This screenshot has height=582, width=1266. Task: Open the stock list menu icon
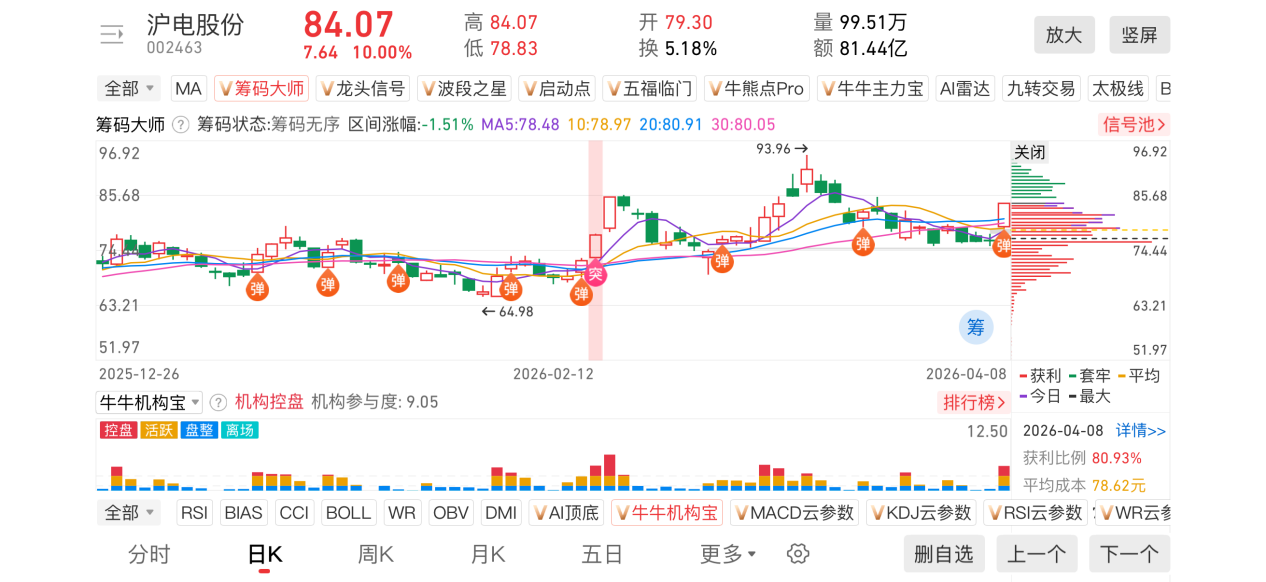point(111,34)
